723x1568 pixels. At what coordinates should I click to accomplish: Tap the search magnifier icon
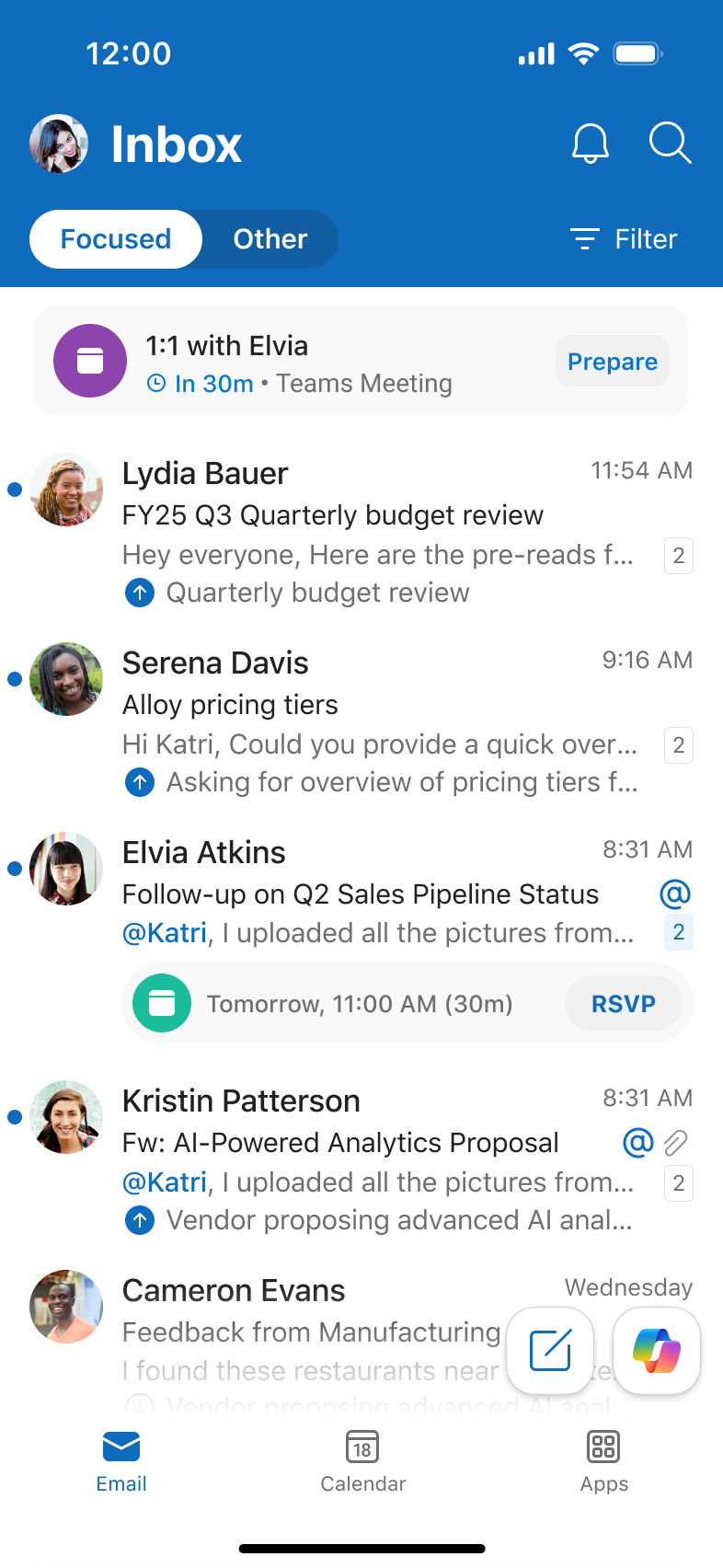click(670, 144)
